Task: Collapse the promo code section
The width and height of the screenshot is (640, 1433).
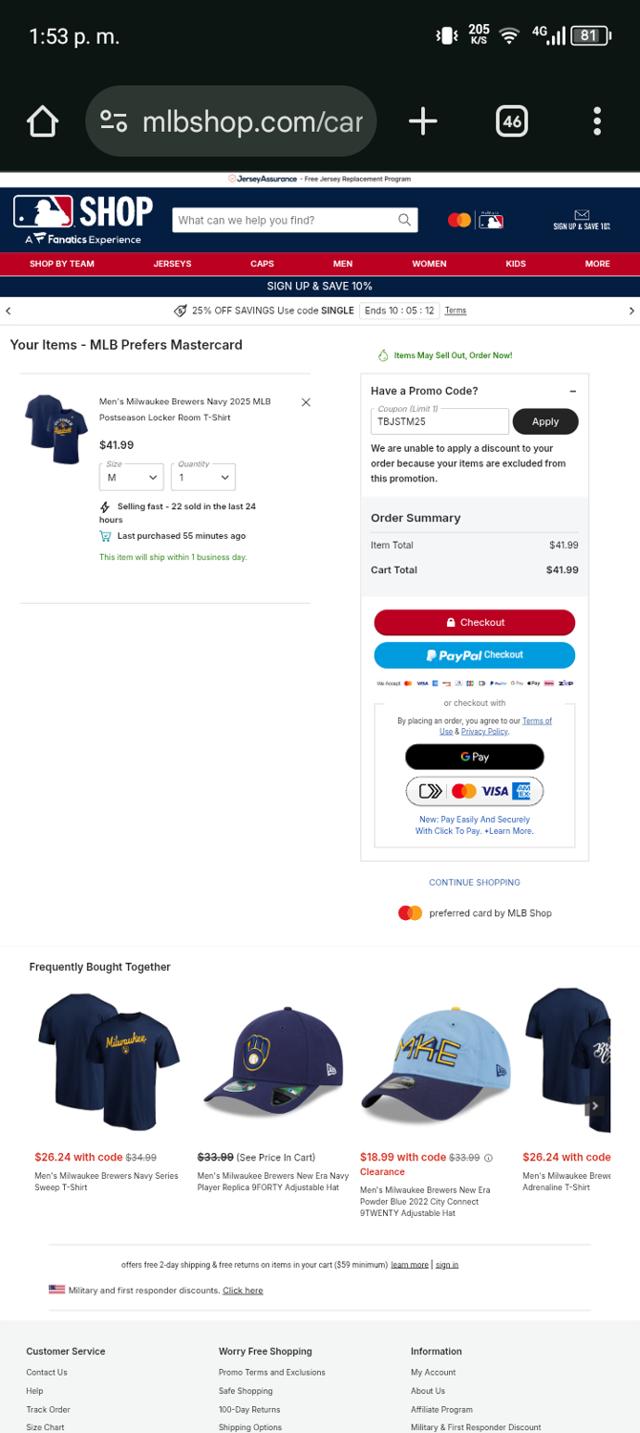Action: [x=573, y=391]
